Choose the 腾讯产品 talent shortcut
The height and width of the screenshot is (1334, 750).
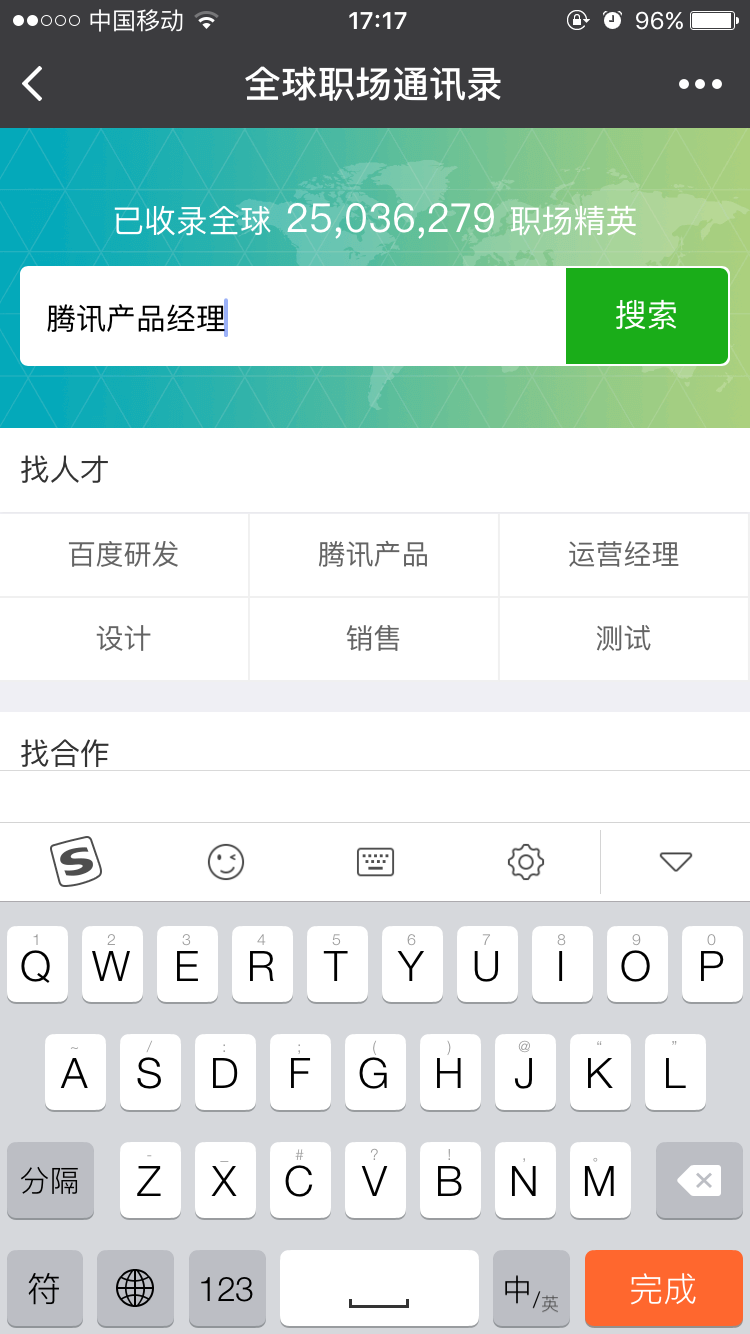[x=374, y=555]
